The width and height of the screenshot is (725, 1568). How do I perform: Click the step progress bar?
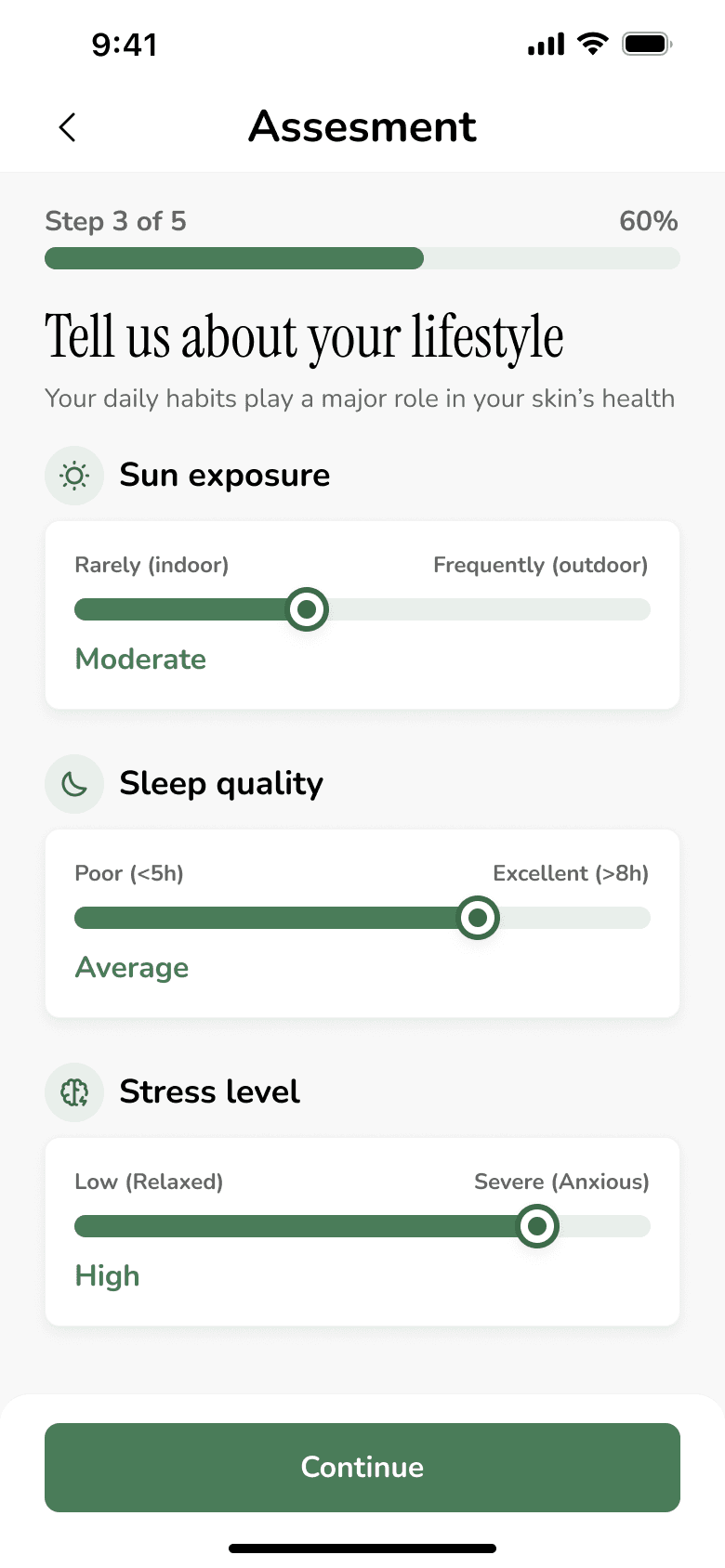coord(362,258)
